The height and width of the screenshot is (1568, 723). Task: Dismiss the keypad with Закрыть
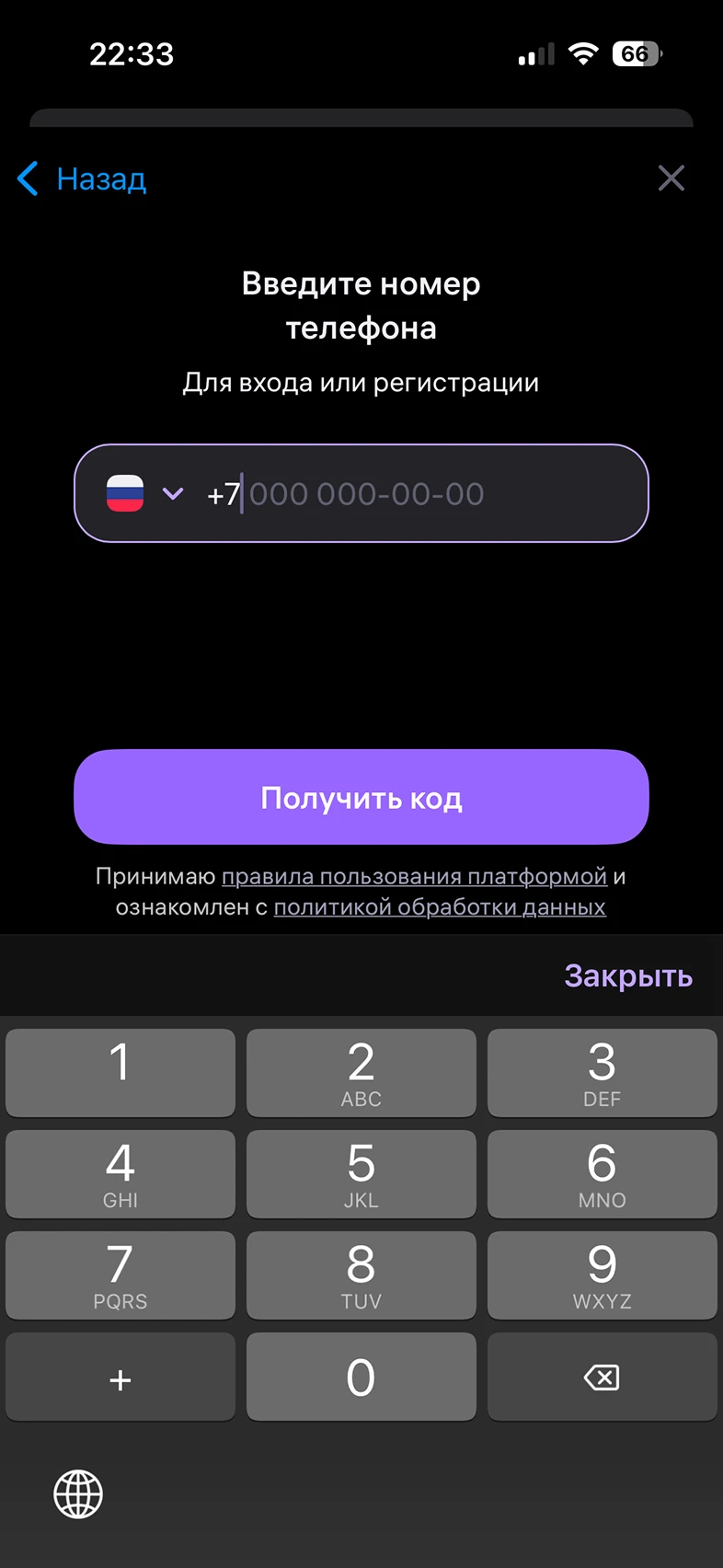point(627,975)
